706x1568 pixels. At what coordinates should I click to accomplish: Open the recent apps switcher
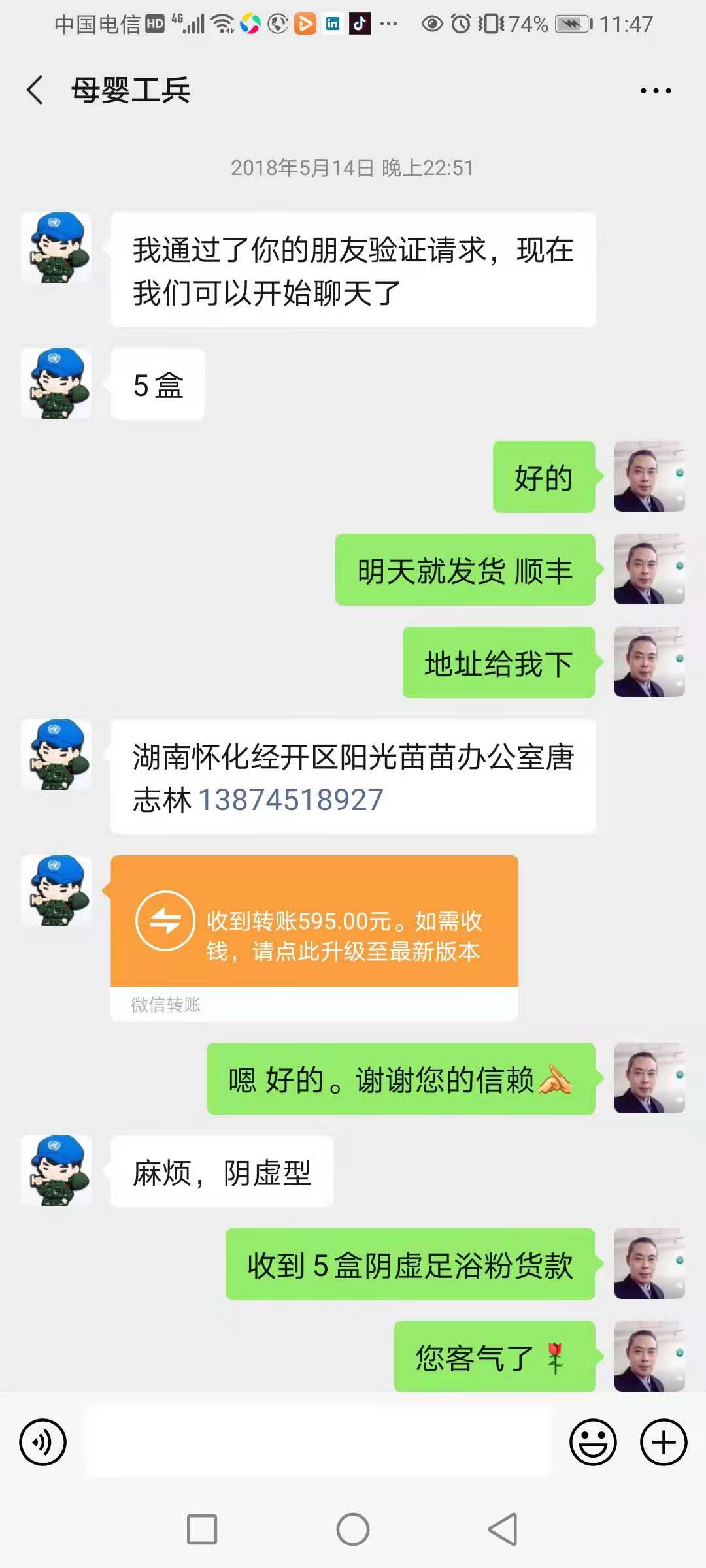pyautogui.click(x=202, y=1529)
